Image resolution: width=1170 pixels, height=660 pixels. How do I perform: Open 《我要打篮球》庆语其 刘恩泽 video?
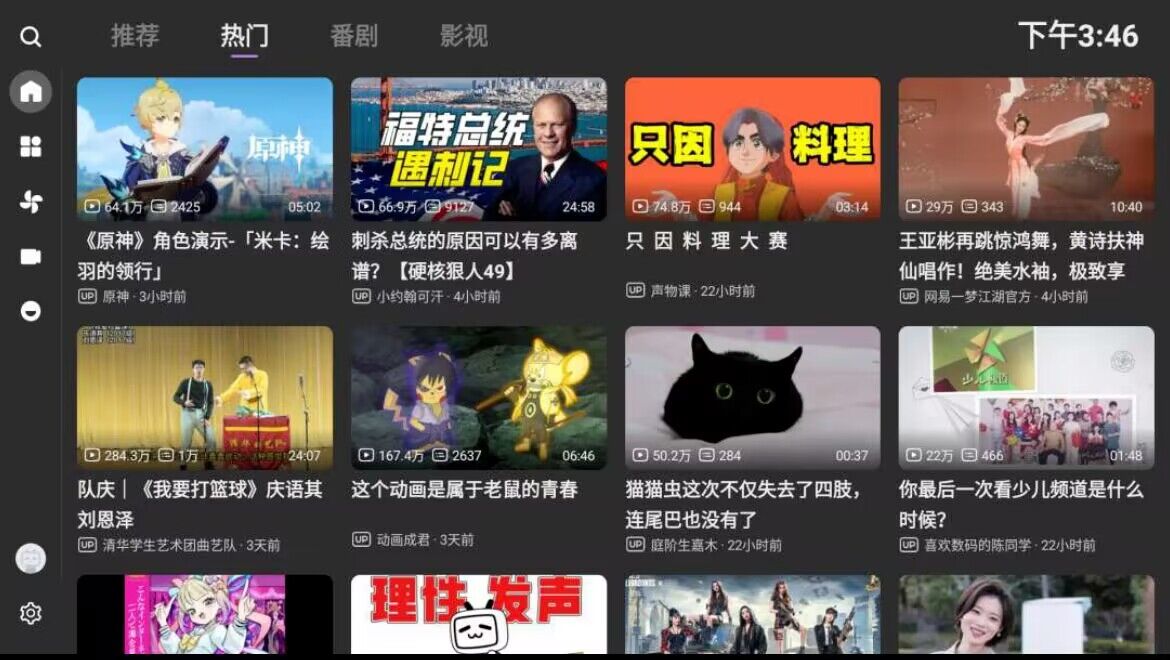coord(205,398)
